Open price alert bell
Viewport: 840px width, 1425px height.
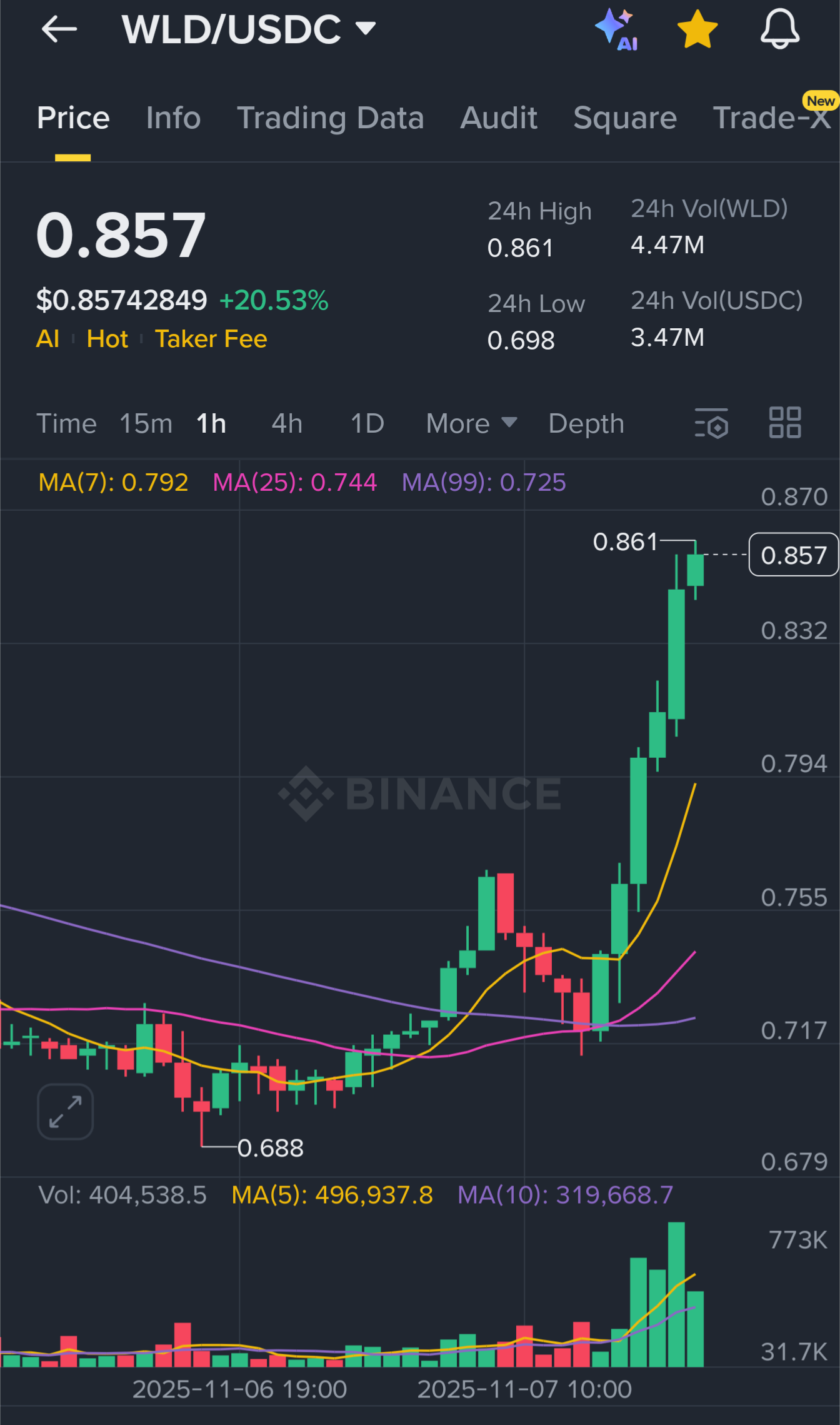coord(779,29)
